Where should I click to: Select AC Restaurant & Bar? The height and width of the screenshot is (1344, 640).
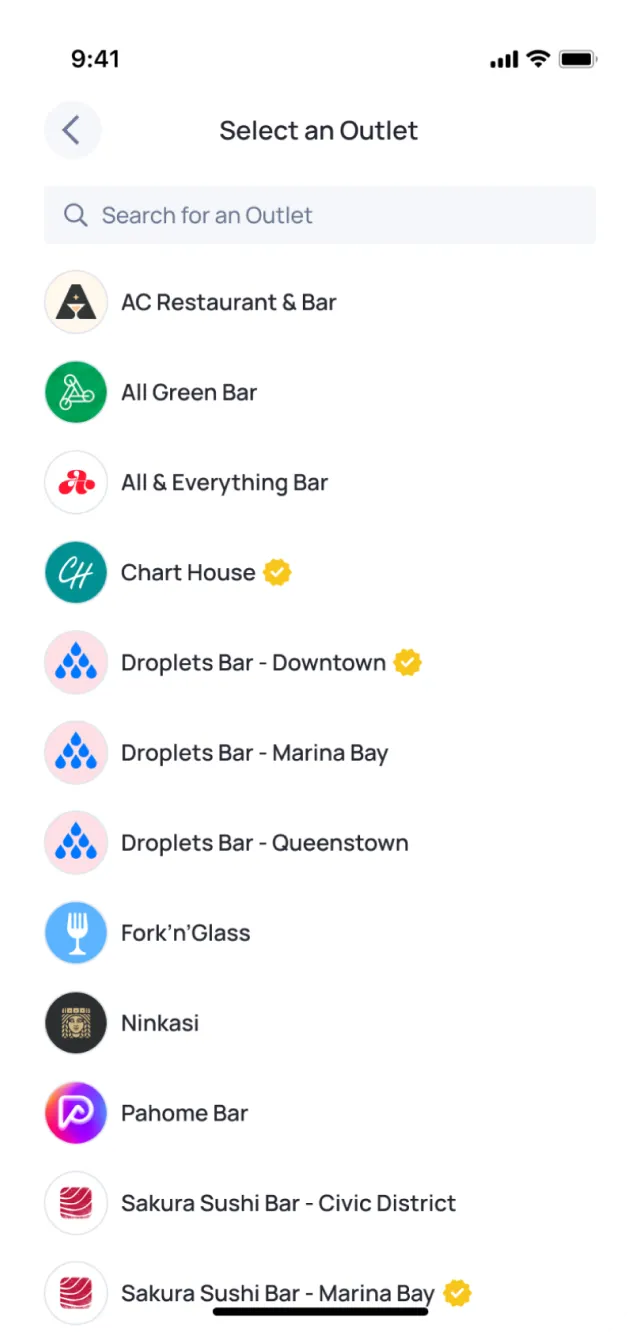(x=228, y=302)
